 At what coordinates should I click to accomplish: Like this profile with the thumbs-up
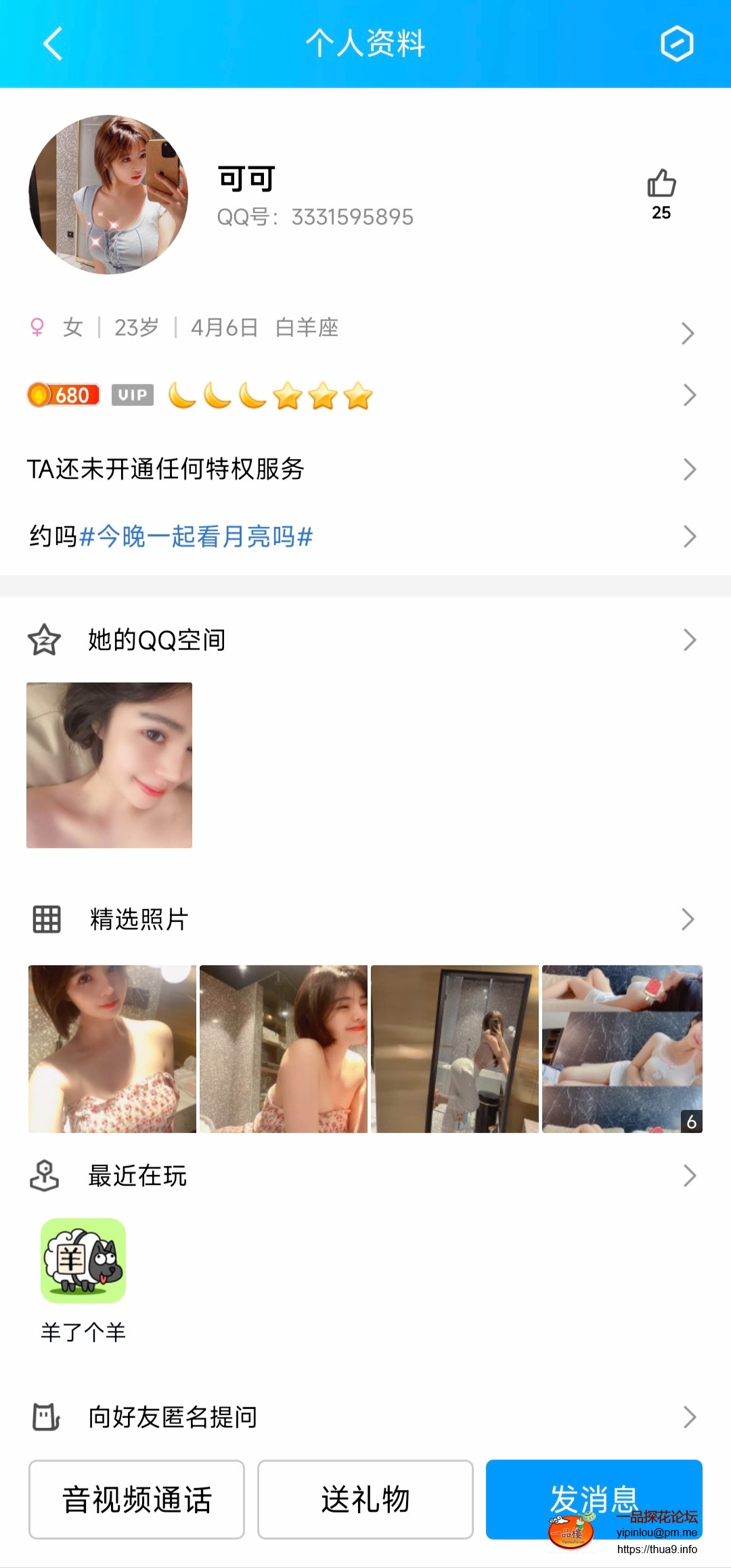click(661, 184)
